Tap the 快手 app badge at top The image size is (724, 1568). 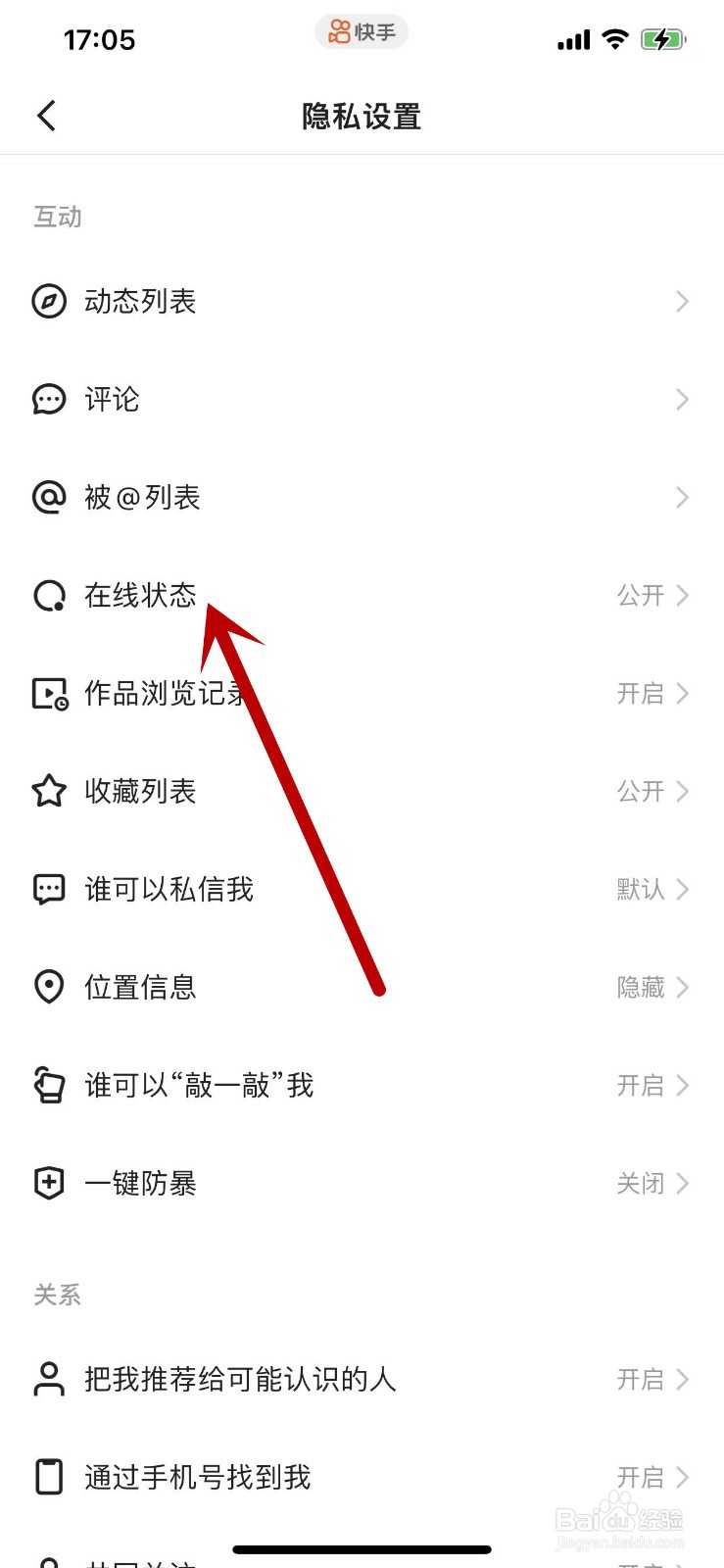click(362, 32)
